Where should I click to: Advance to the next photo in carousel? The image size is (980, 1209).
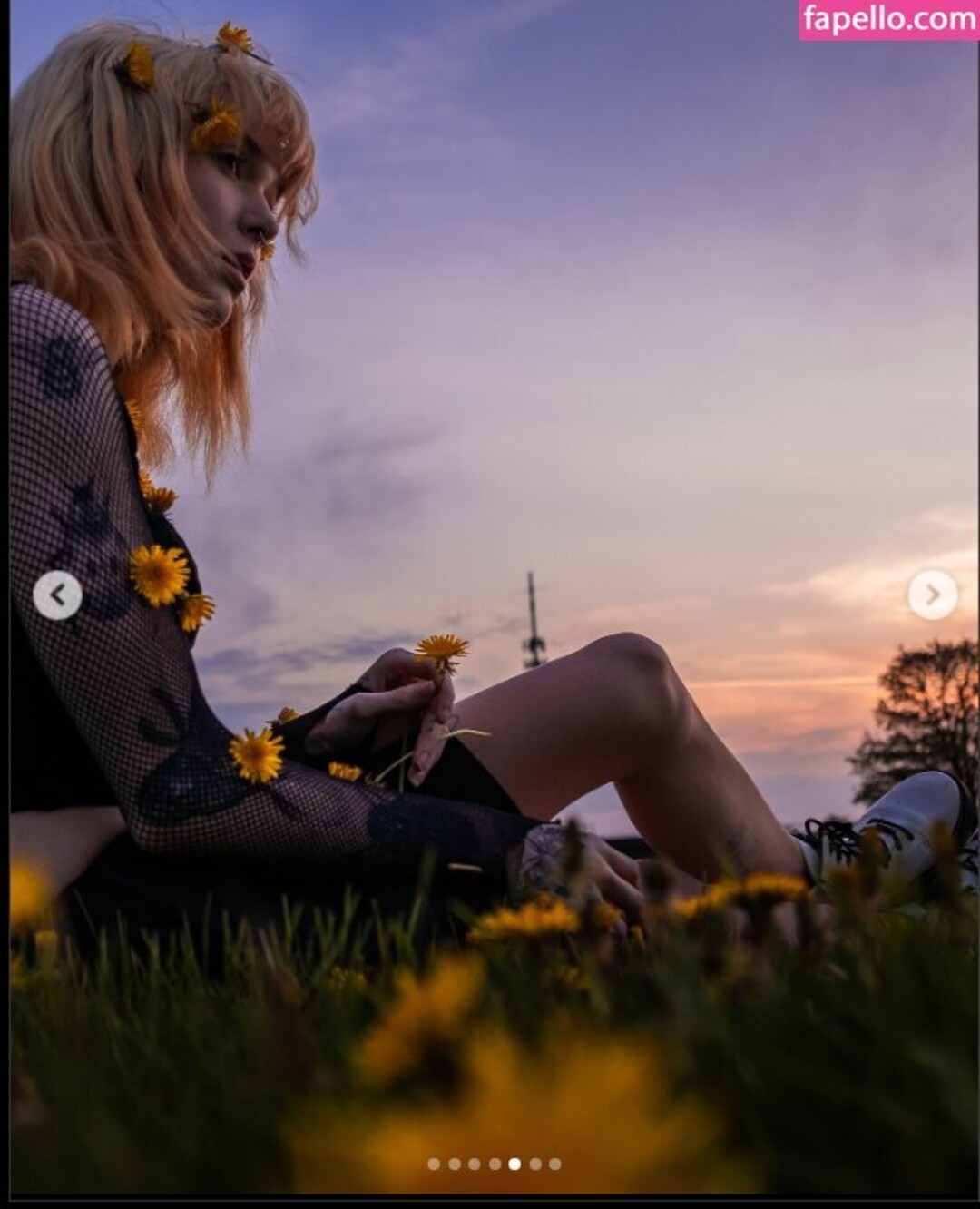tap(932, 595)
